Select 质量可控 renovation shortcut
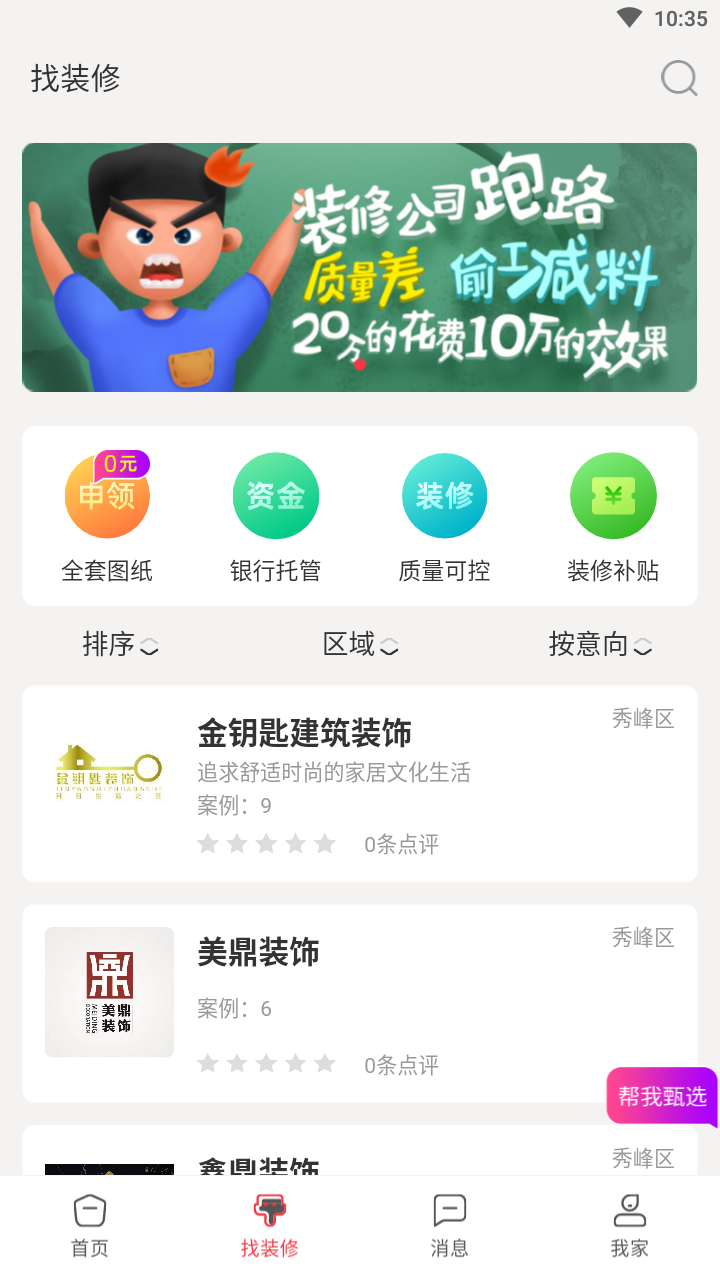Viewport: 720px width, 1280px height. (x=444, y=516)
